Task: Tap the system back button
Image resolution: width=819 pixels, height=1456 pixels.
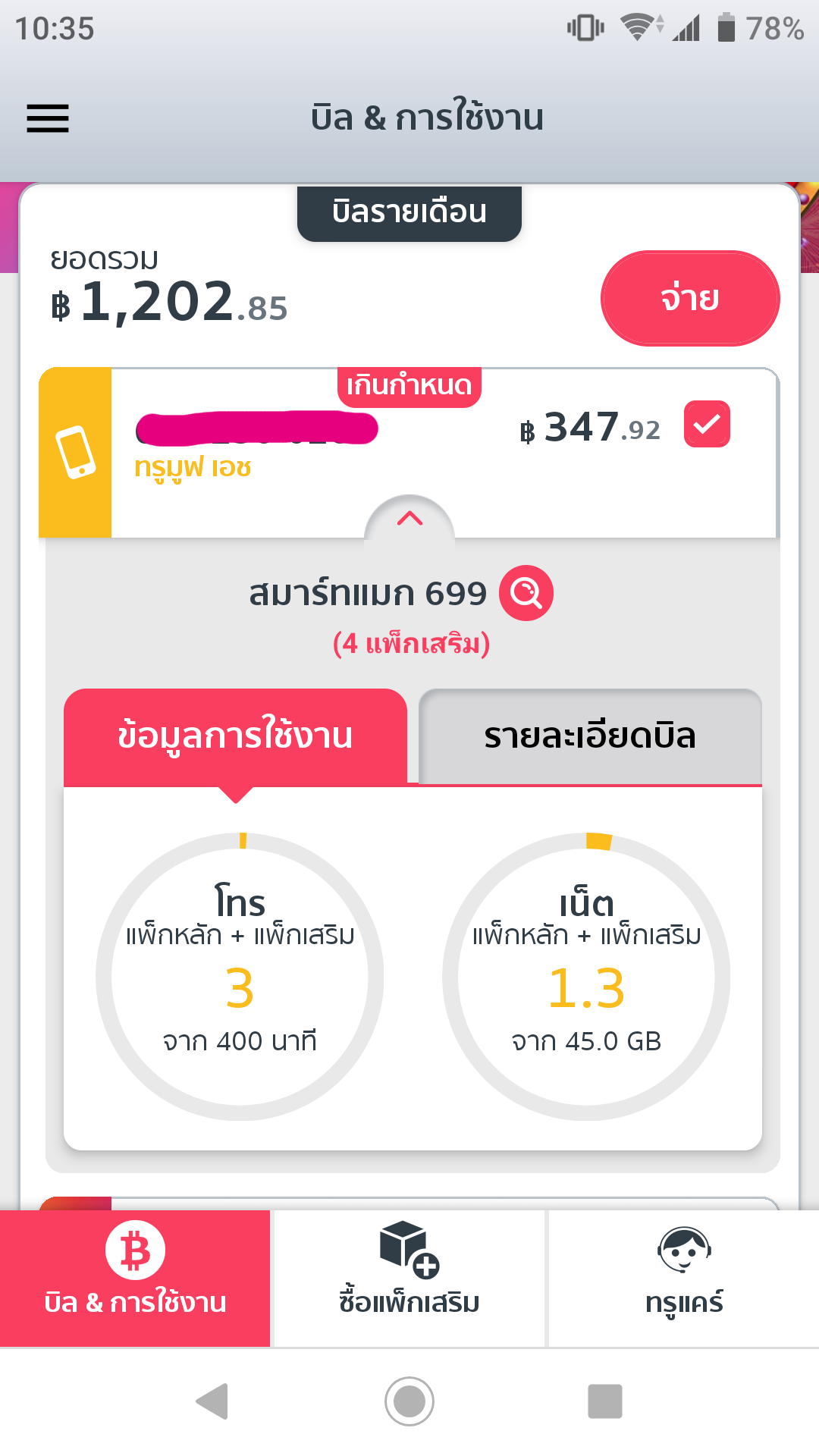Action: click(212, 1401)
